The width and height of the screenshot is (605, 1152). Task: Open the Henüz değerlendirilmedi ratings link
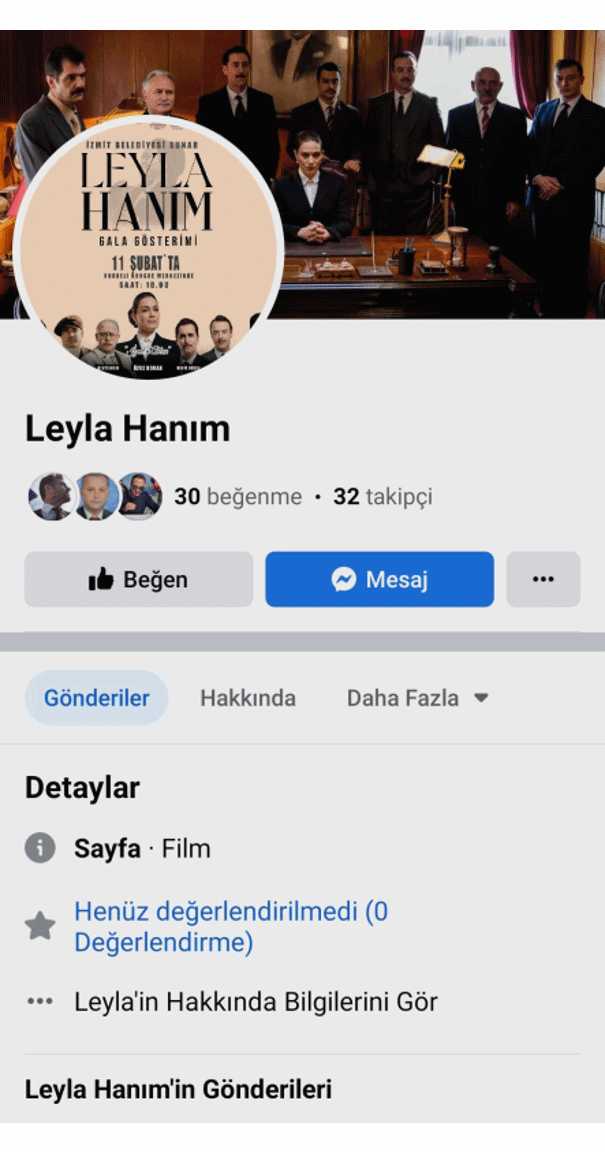230,926
